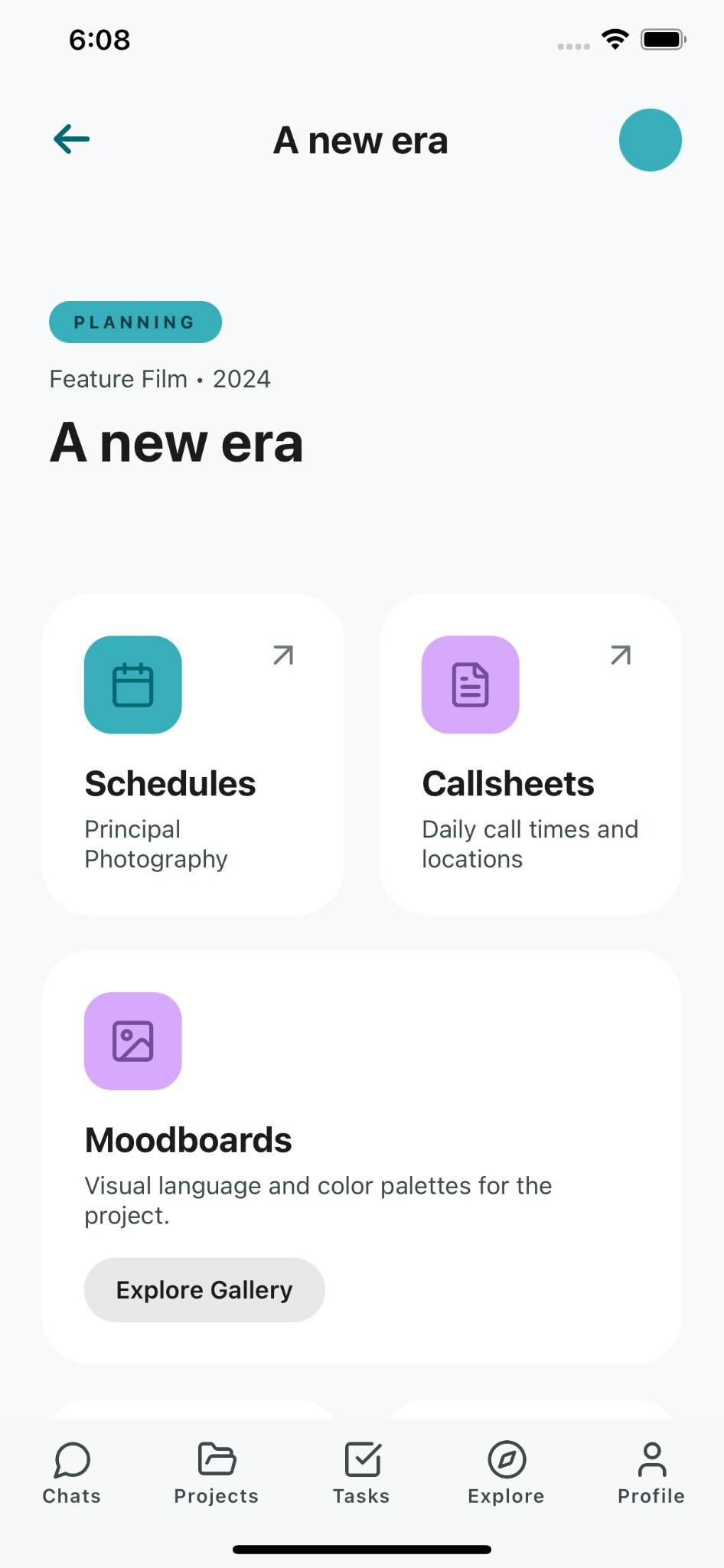
Task: Open the Tasks checklist icon
Action: 361,1460
